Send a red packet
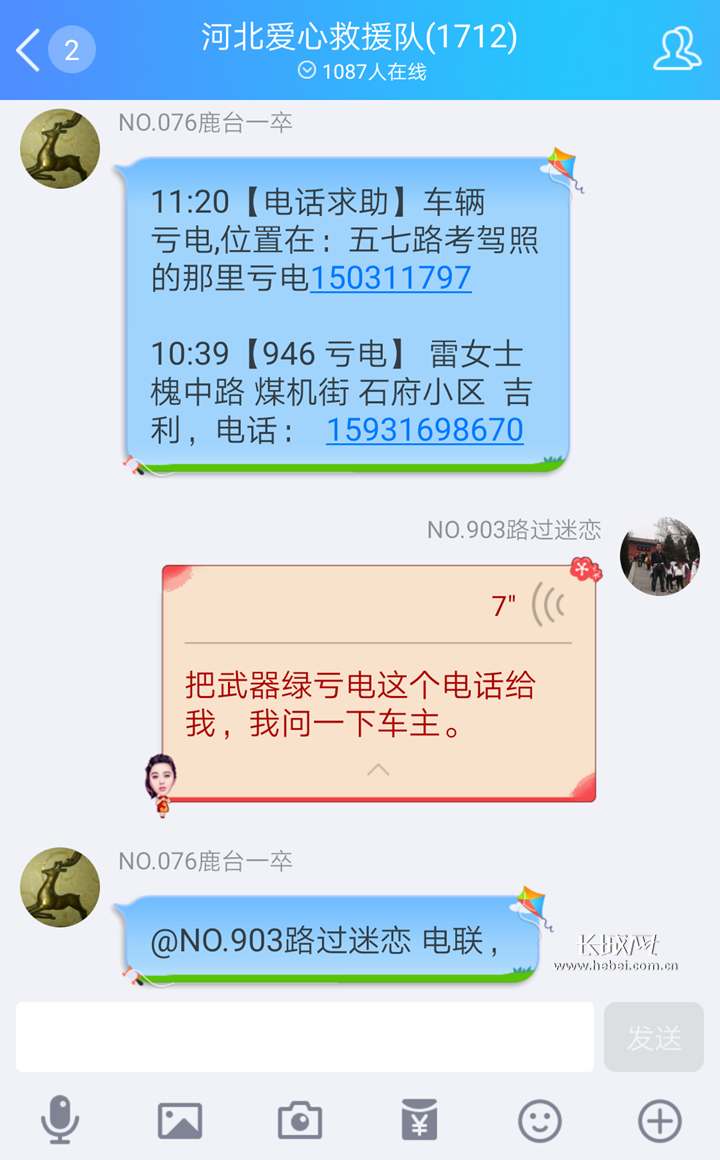 pos(420,1120)
